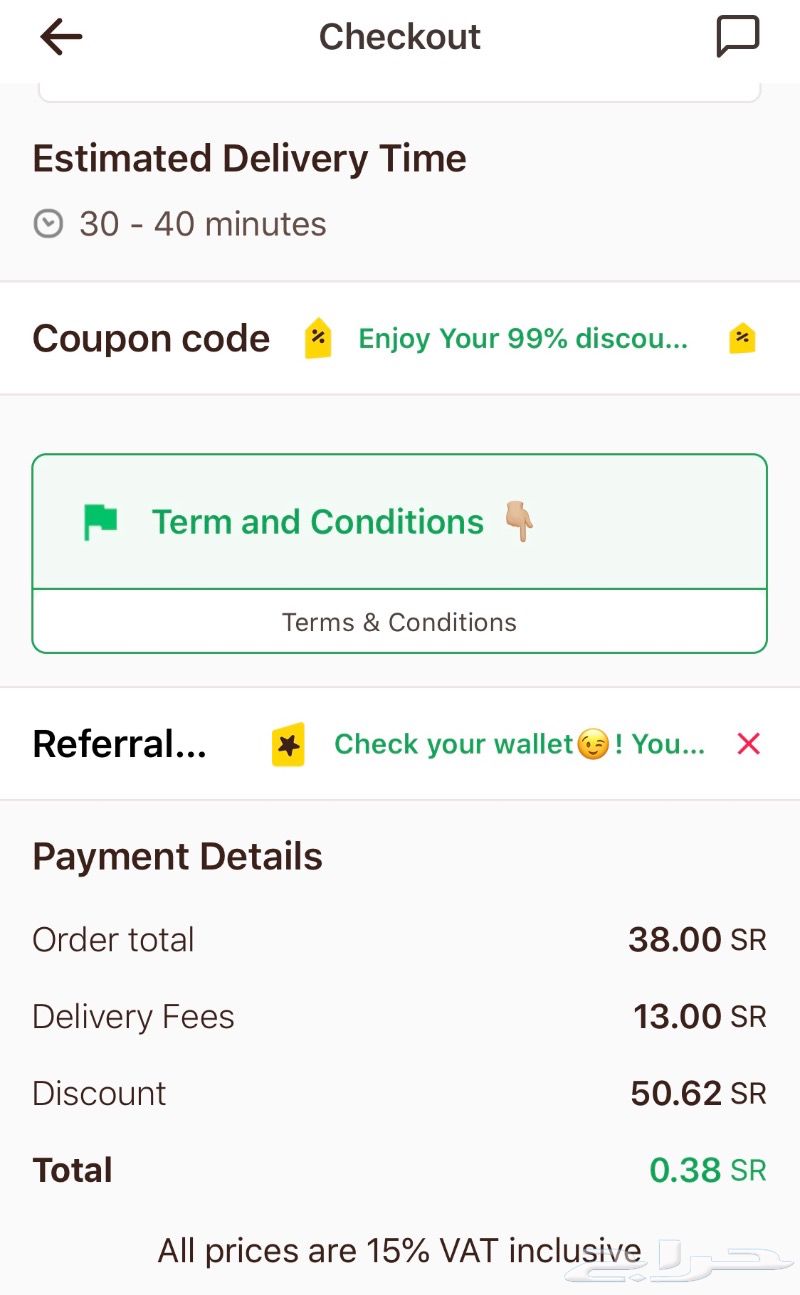
Task: Go back from the Checkout screen
Action: point(61,37)
